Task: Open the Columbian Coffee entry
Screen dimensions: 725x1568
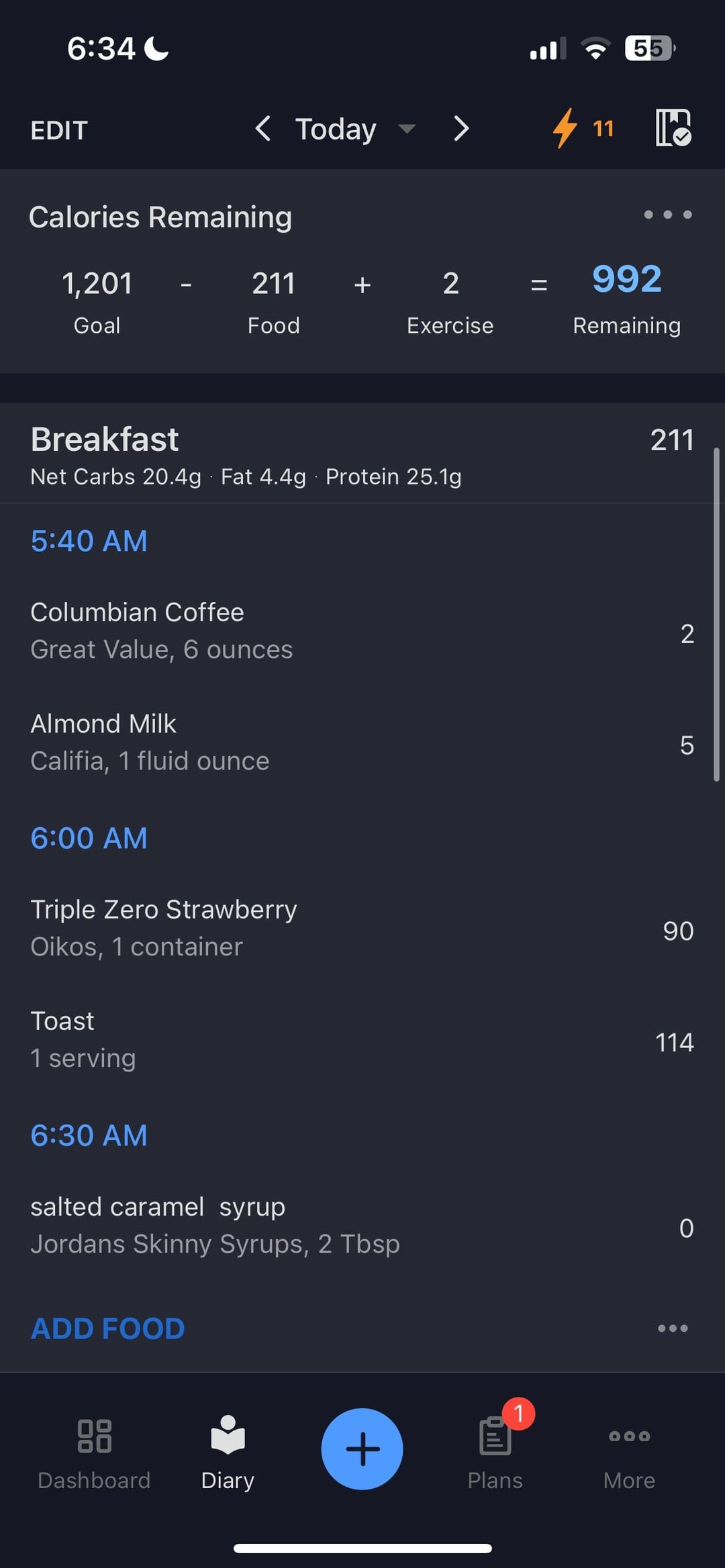Action: click(x=362, y=631)
